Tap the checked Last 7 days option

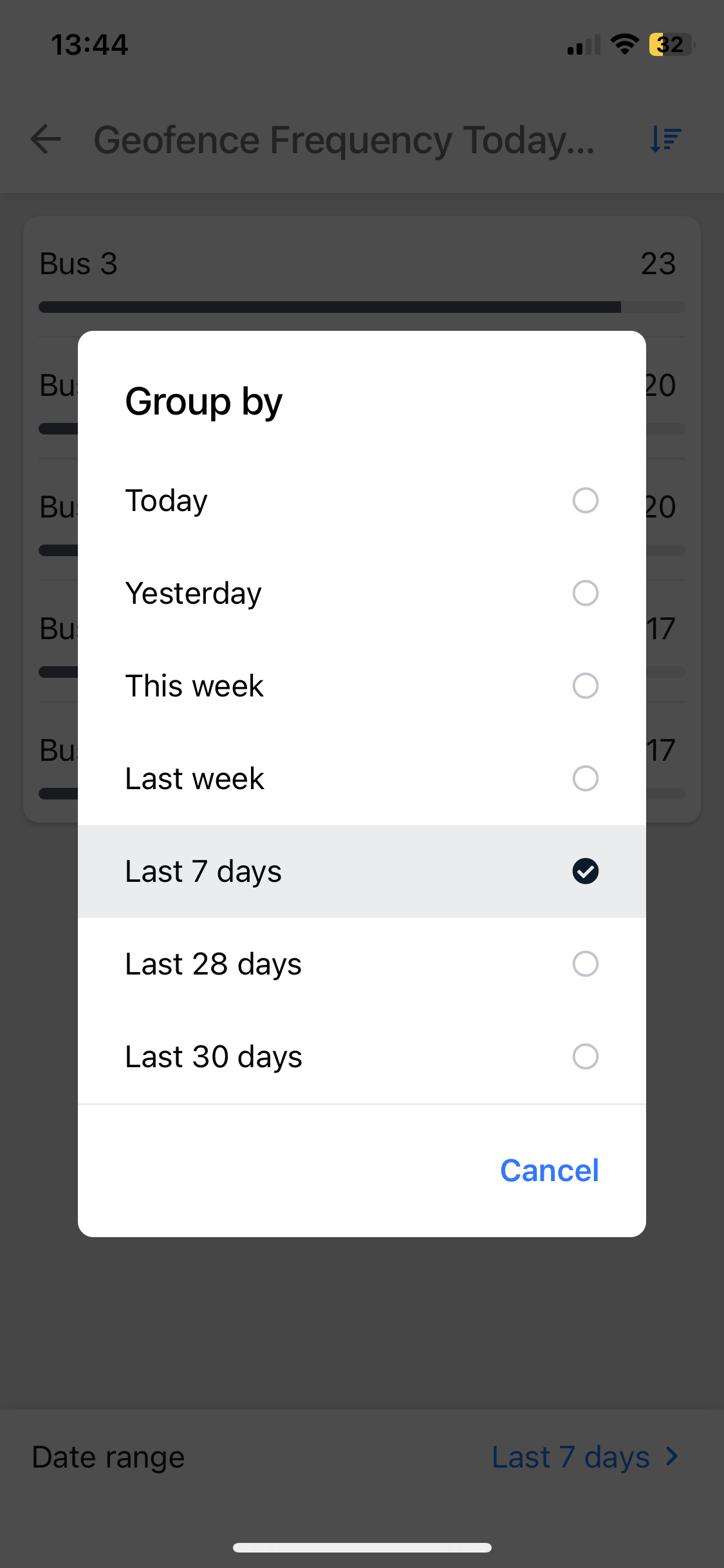pos(362,872)
